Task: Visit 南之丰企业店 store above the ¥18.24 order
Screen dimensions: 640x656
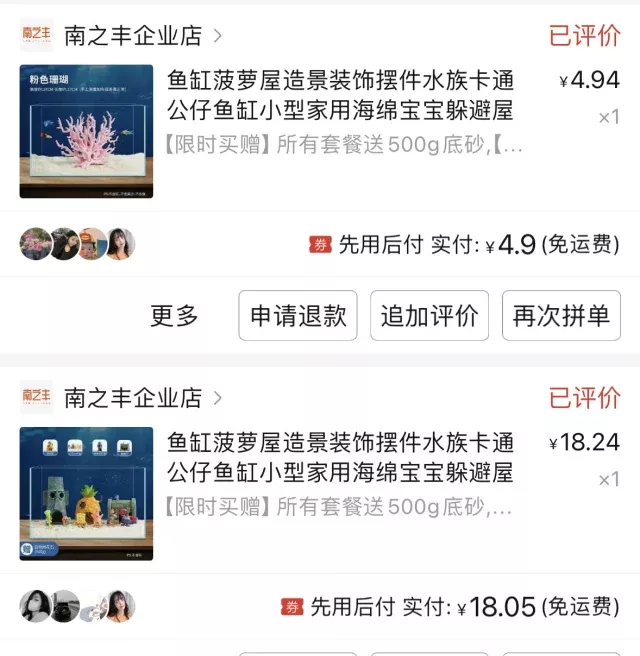Action: point(133,398)
